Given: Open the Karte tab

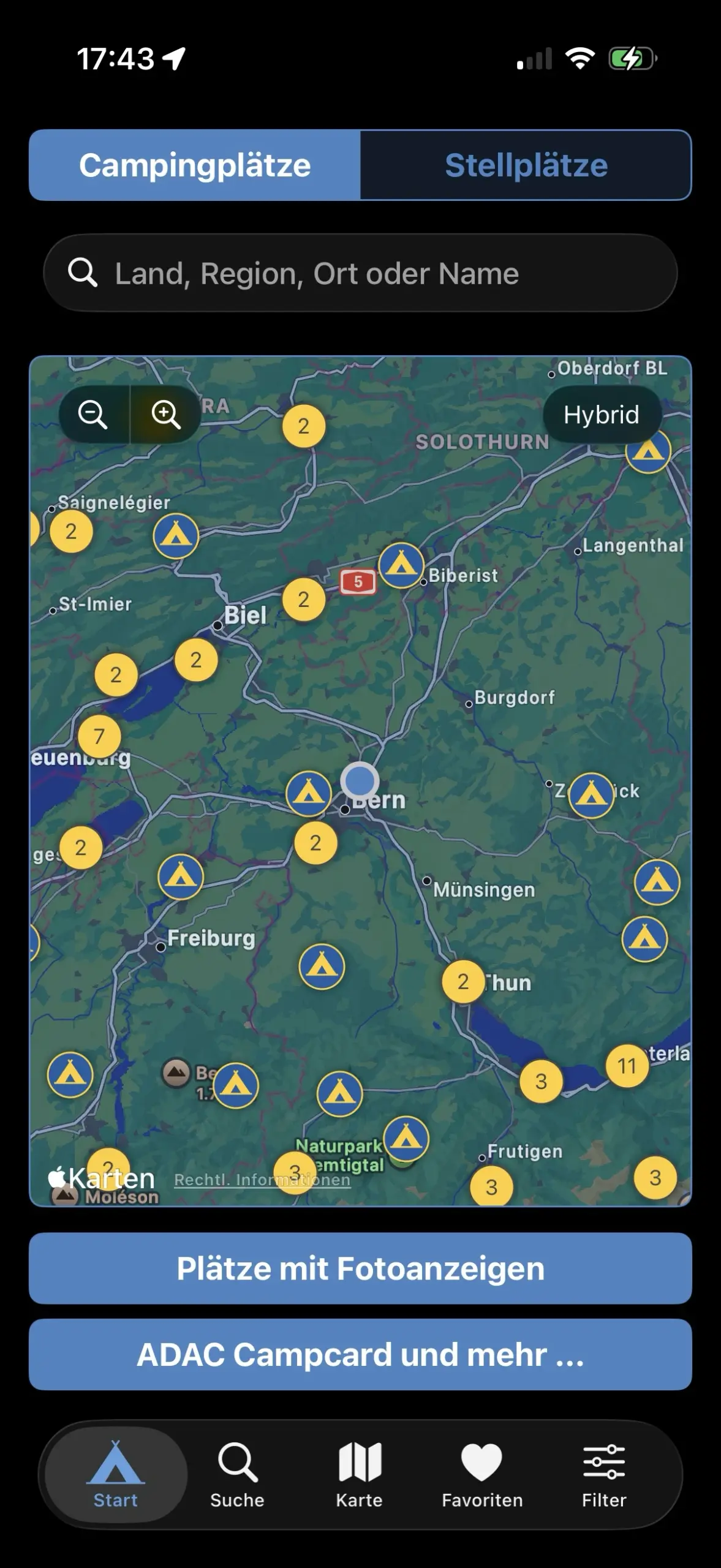Looking at the screenshot, I should [x=359, y=1475].
